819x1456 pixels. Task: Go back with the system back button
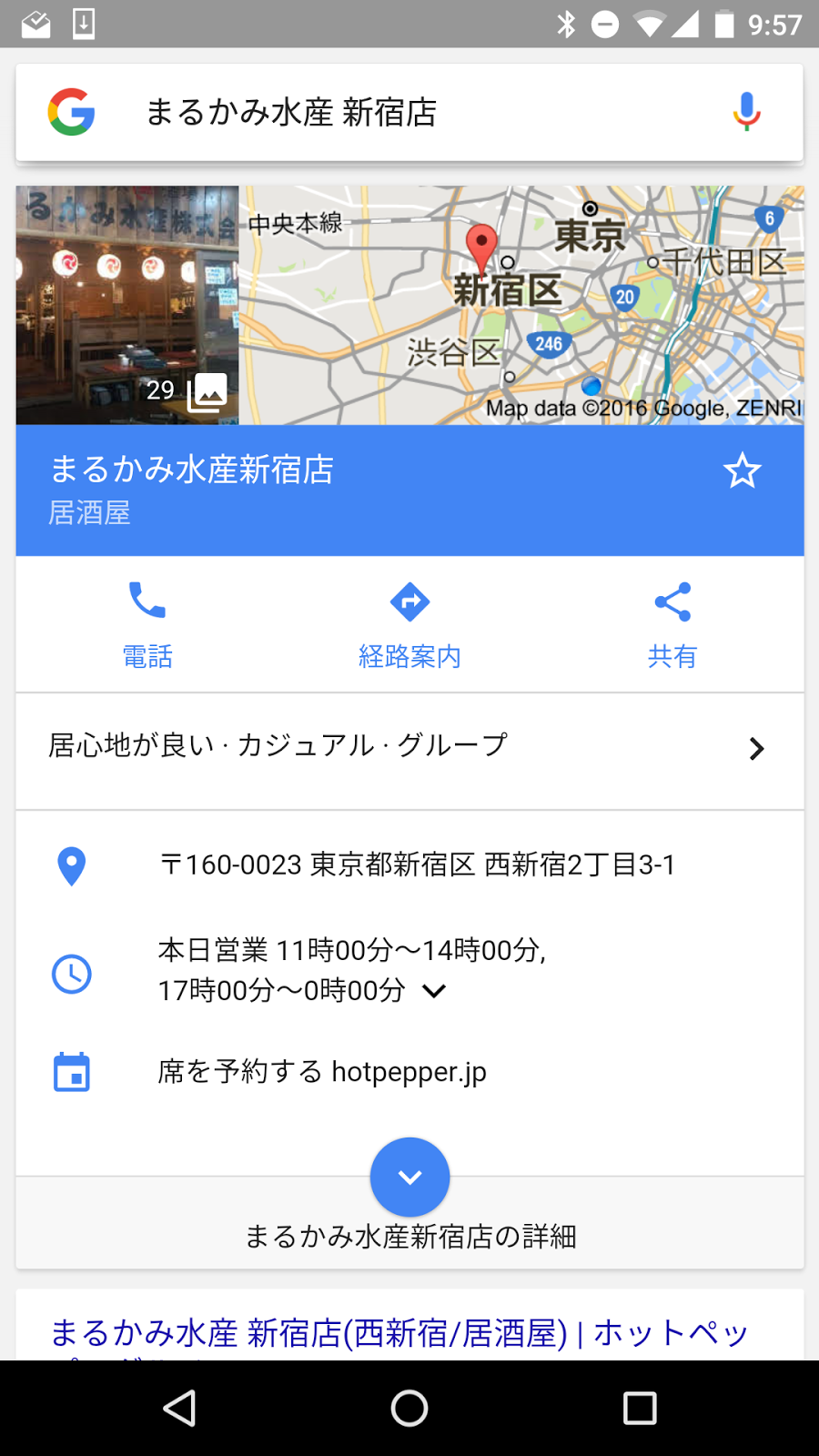179,1408
